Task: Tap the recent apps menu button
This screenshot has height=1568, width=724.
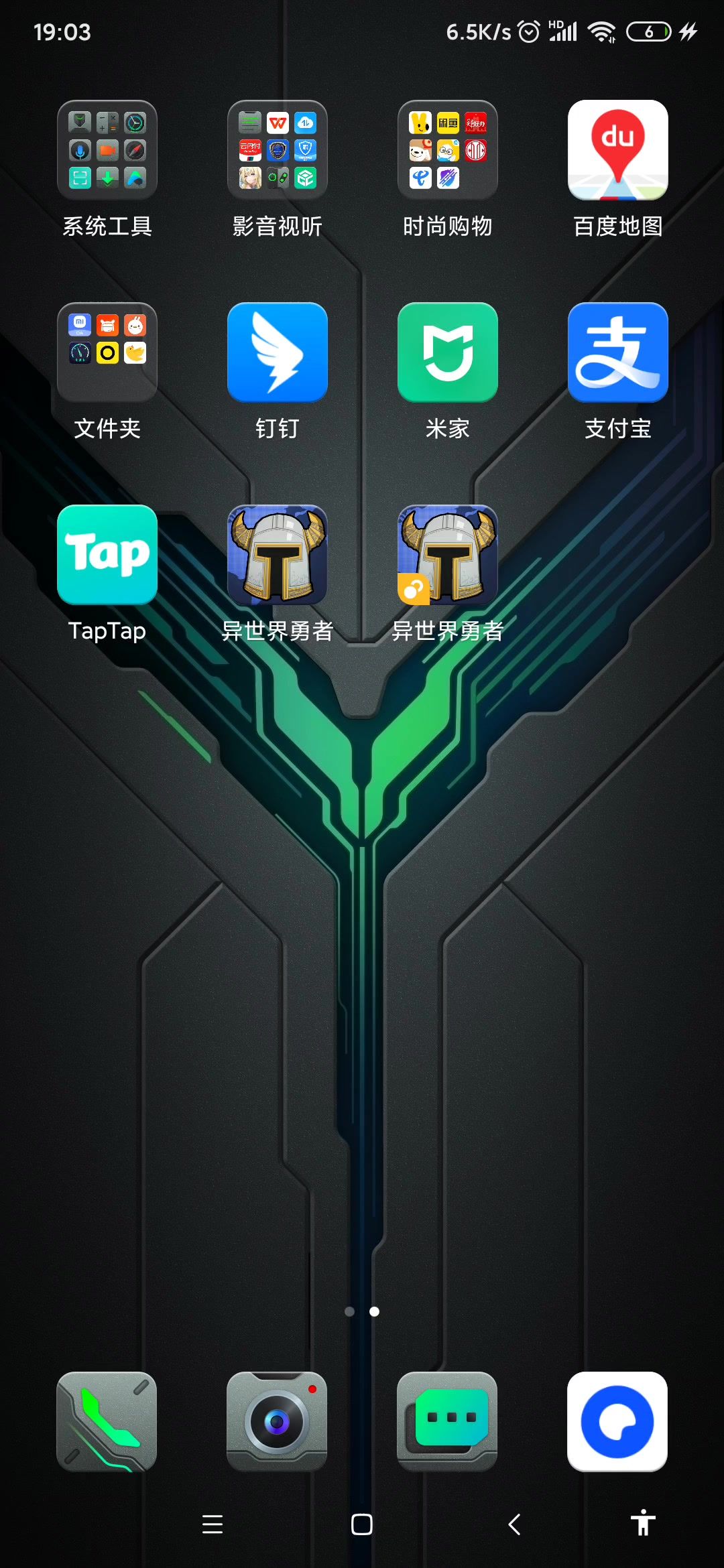Action: (x=213, y=1524)
